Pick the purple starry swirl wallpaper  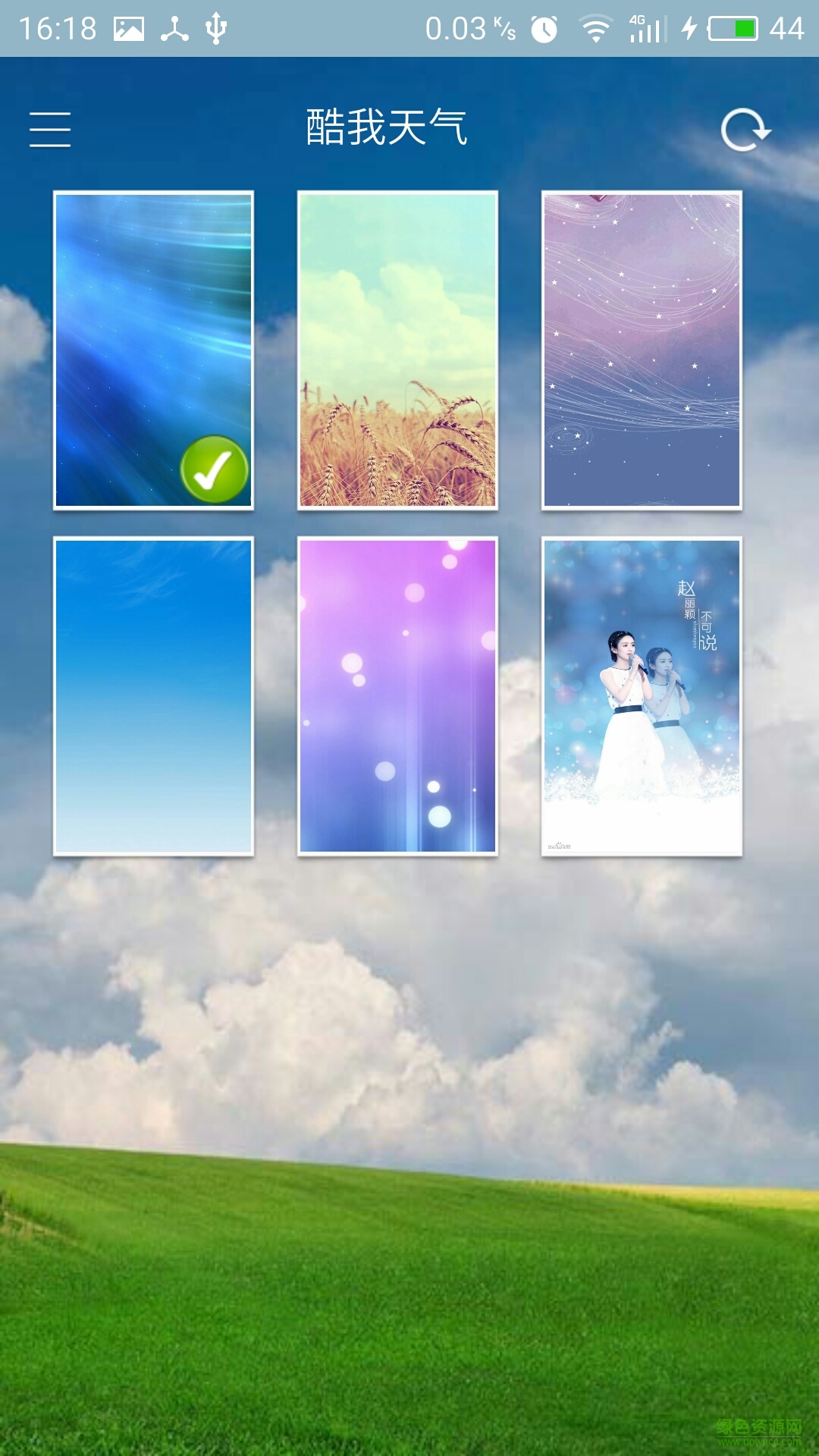642,350
